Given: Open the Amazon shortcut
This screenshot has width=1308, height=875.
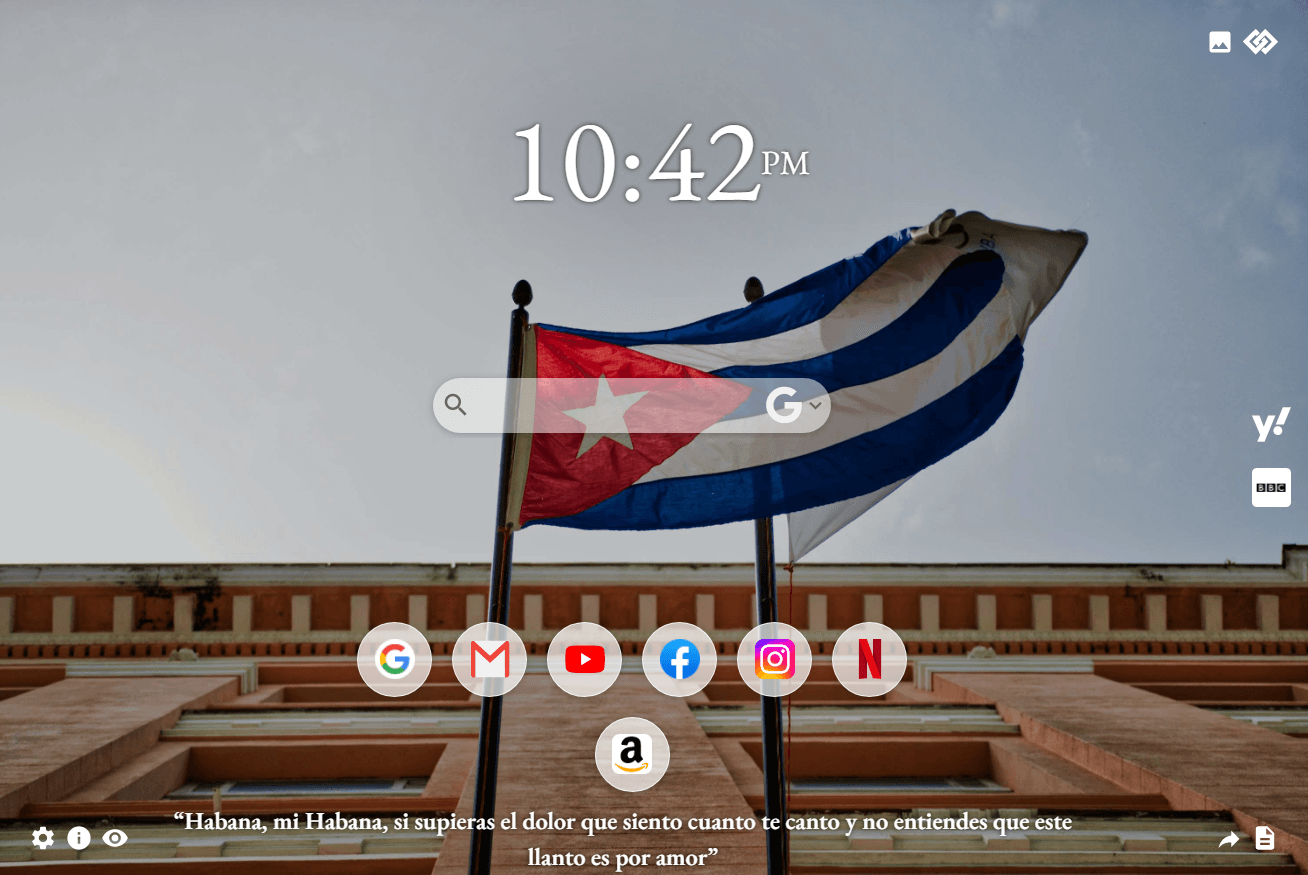Looking at the screenshot, I should pyautogui.click(x=632, y=755).
